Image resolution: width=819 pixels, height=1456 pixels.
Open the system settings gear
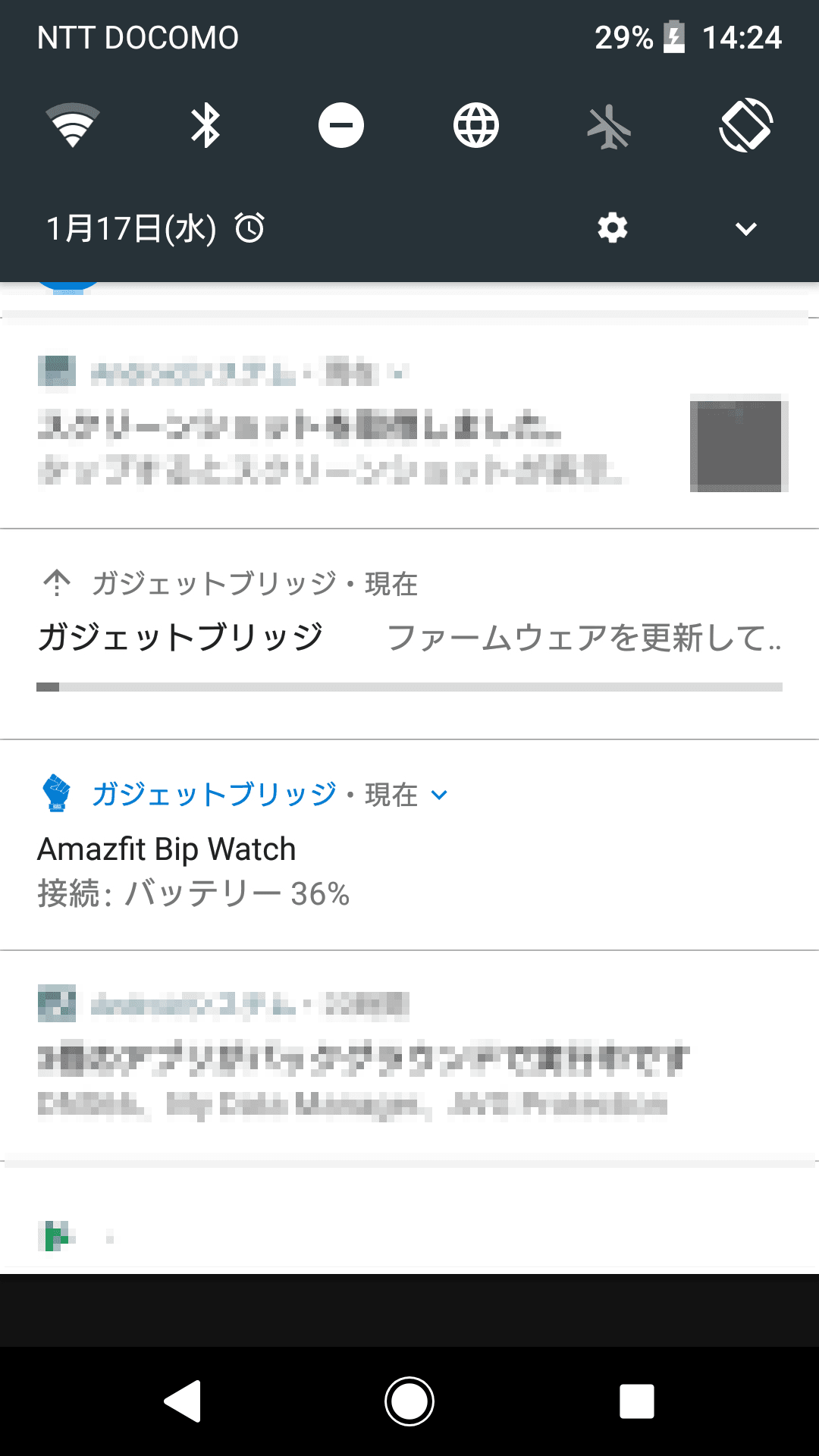[612, 227]
